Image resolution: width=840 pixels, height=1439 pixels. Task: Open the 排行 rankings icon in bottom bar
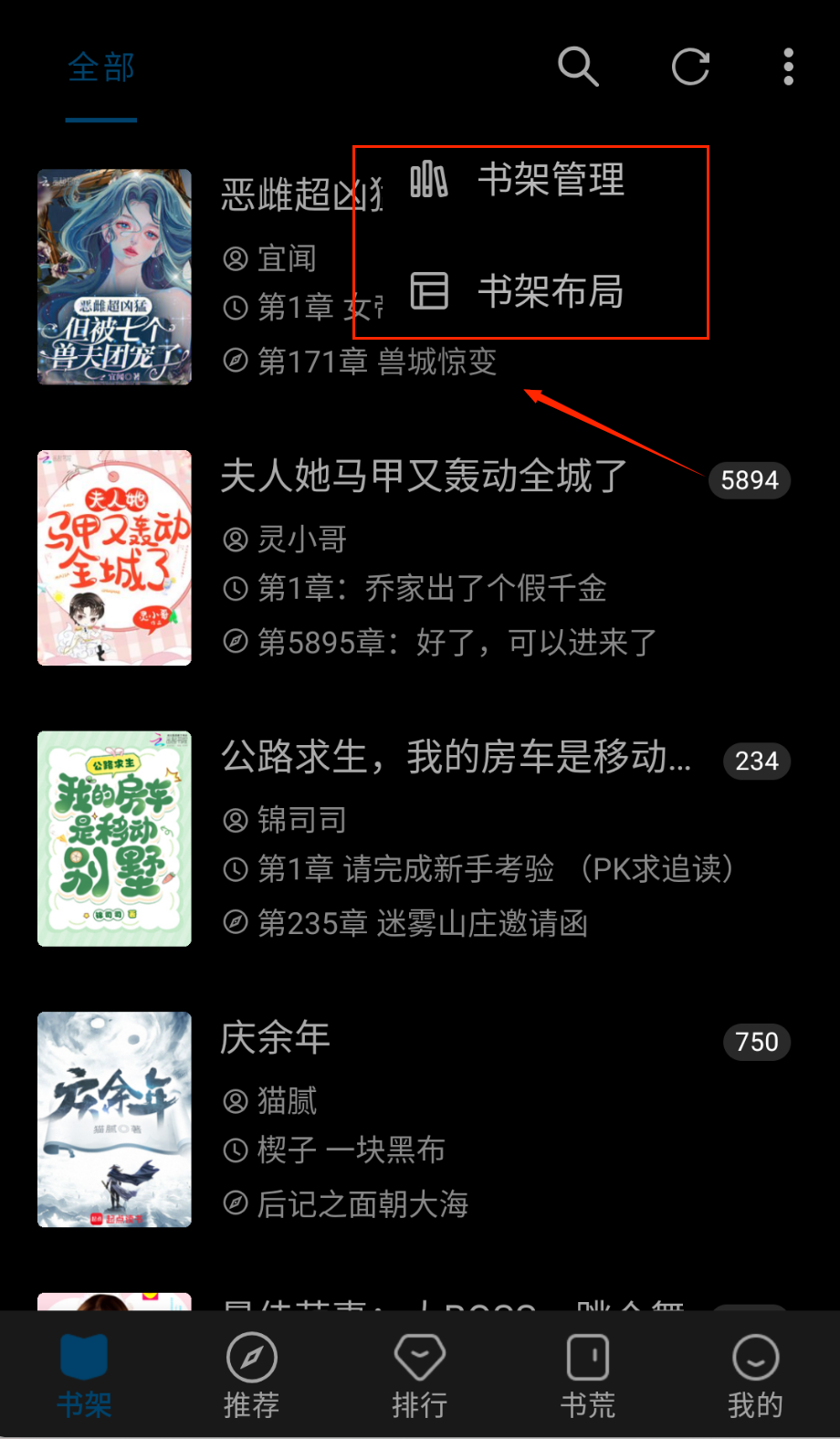[x=419, y=1358]
